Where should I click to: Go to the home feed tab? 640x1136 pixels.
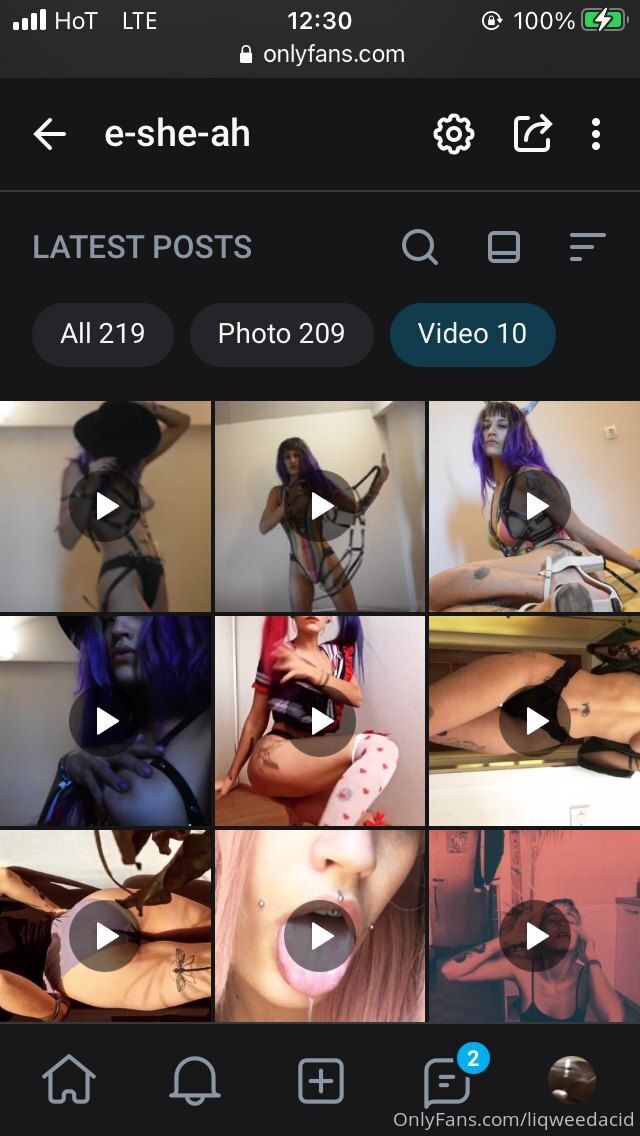(x=69, y=1081)
